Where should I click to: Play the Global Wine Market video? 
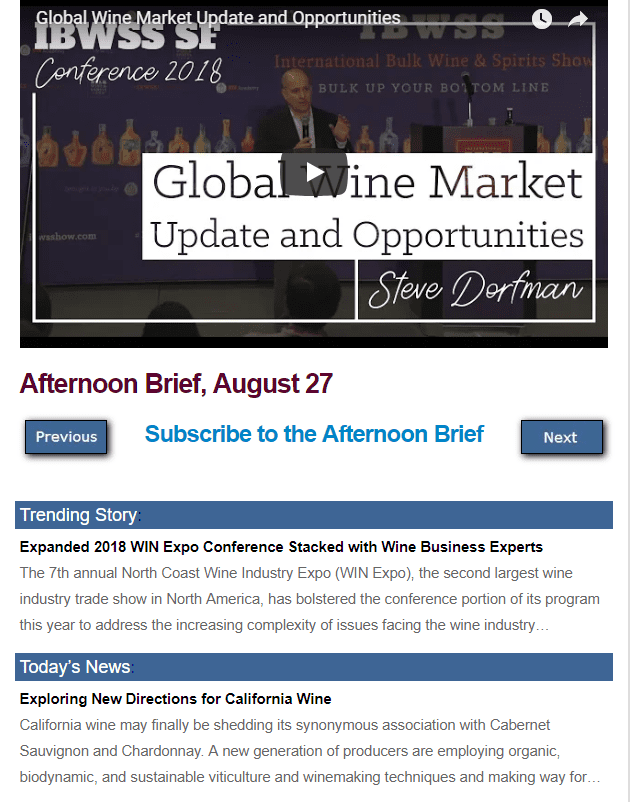[314, 172]
